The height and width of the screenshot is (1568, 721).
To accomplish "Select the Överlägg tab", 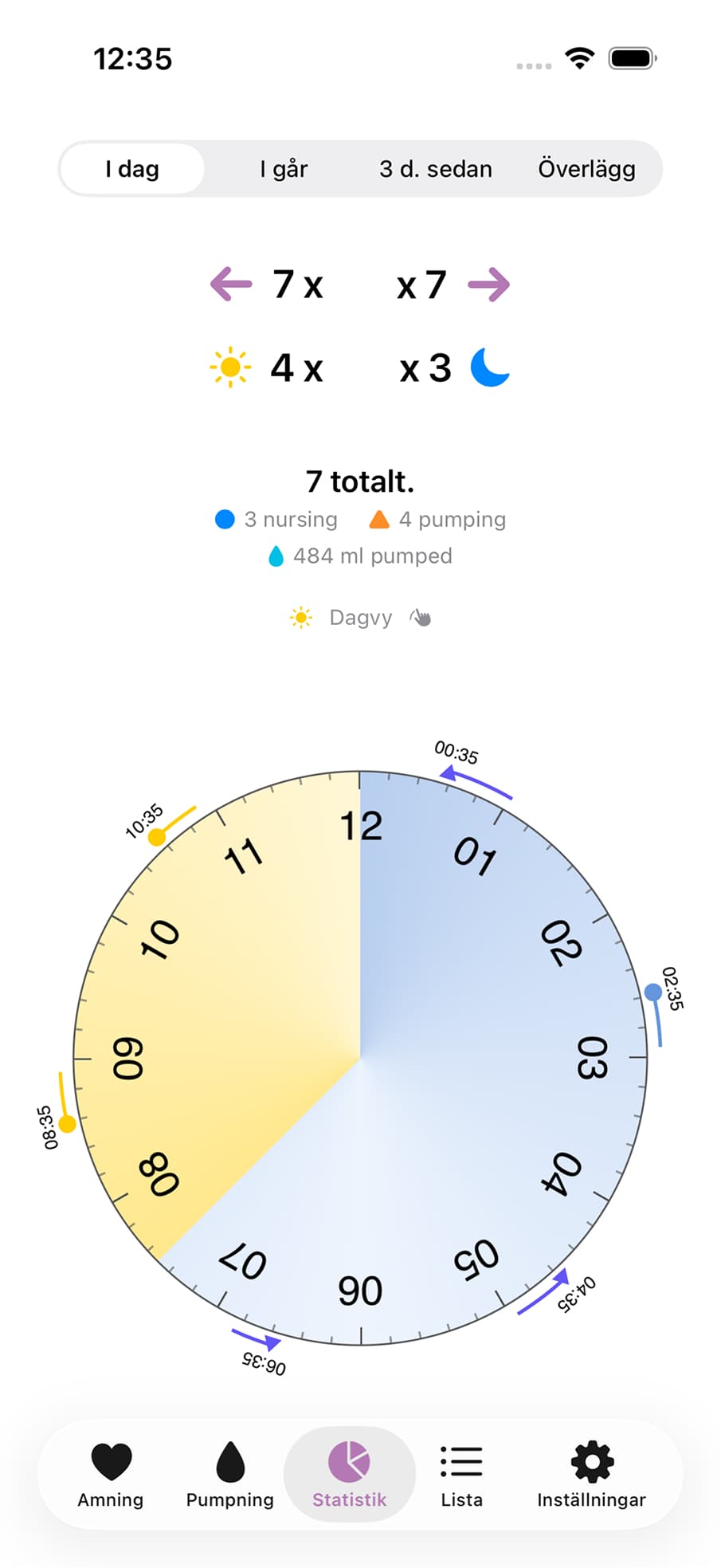I will [588, 169].
